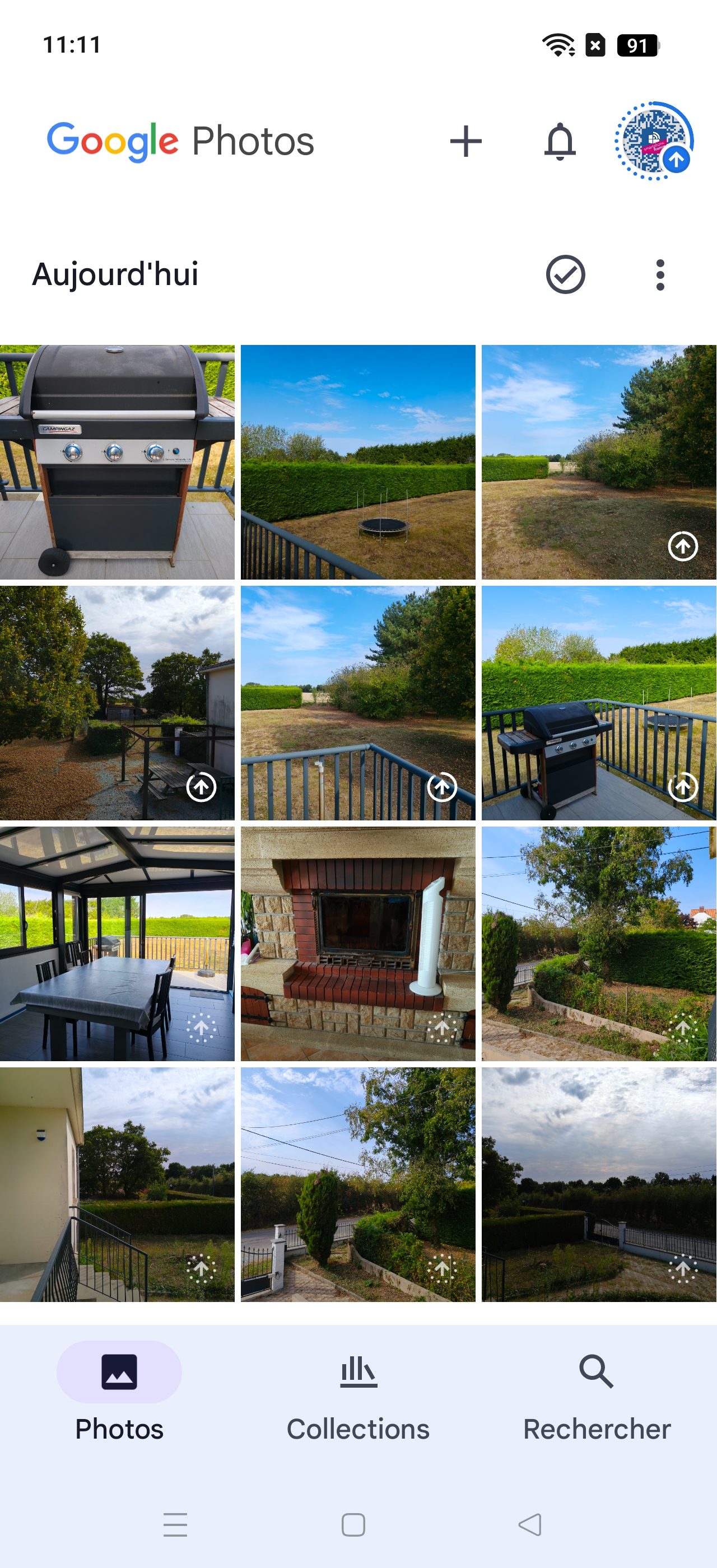The height and width of the screenshot is (1568, 717).
Task: Select all photos from Aujourd'hui
Action: pyautogui.click(x=565, y=274)
